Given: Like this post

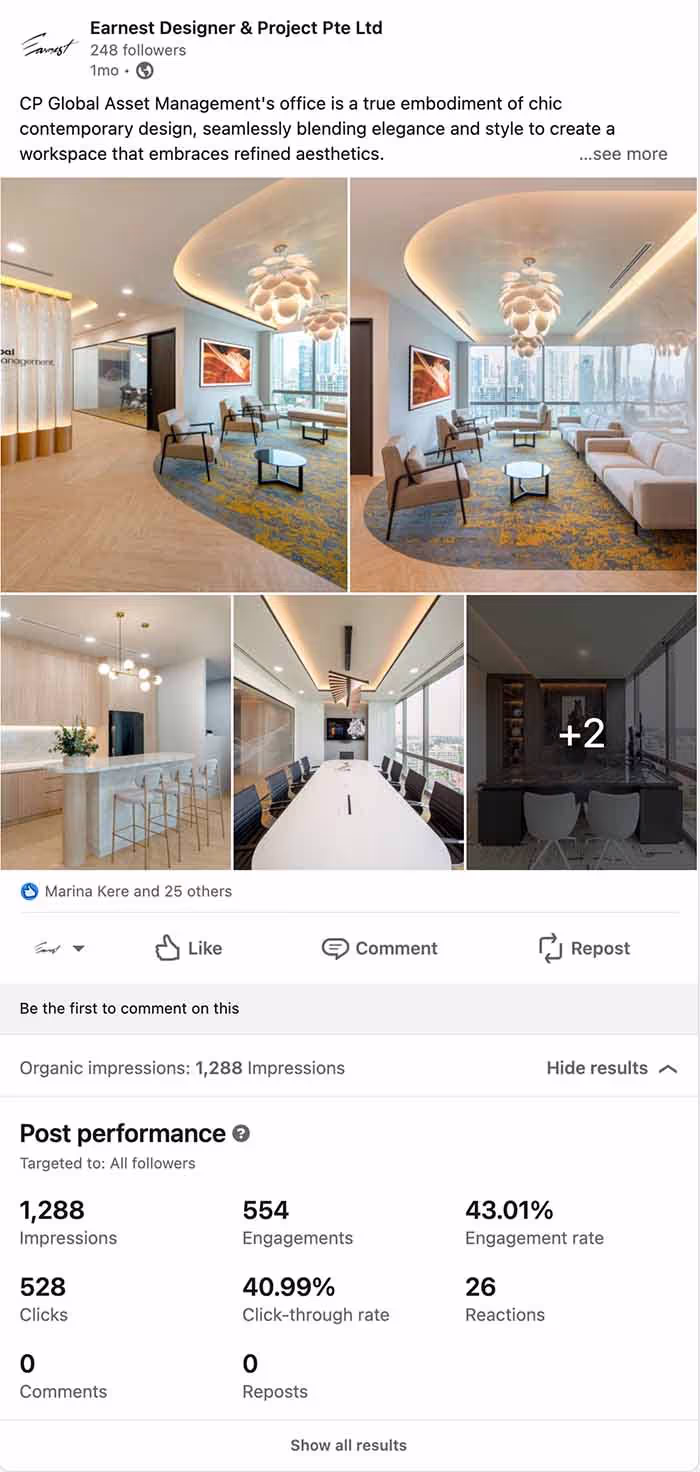Looking at the screenshot, I should [189, 948].
